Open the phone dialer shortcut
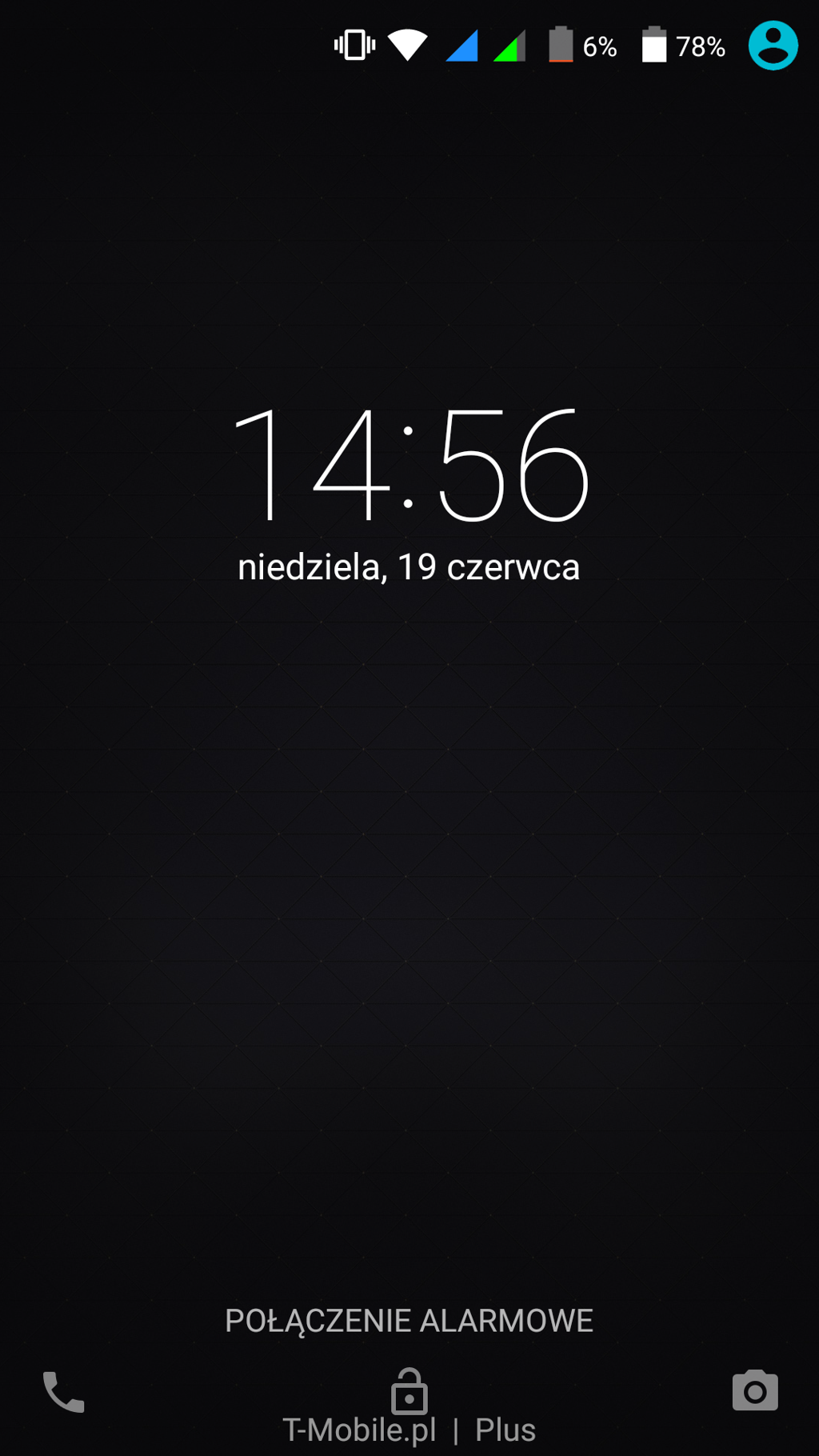Image resolution: width=819 pixels, height=1456 pixels. (63, 1392)
